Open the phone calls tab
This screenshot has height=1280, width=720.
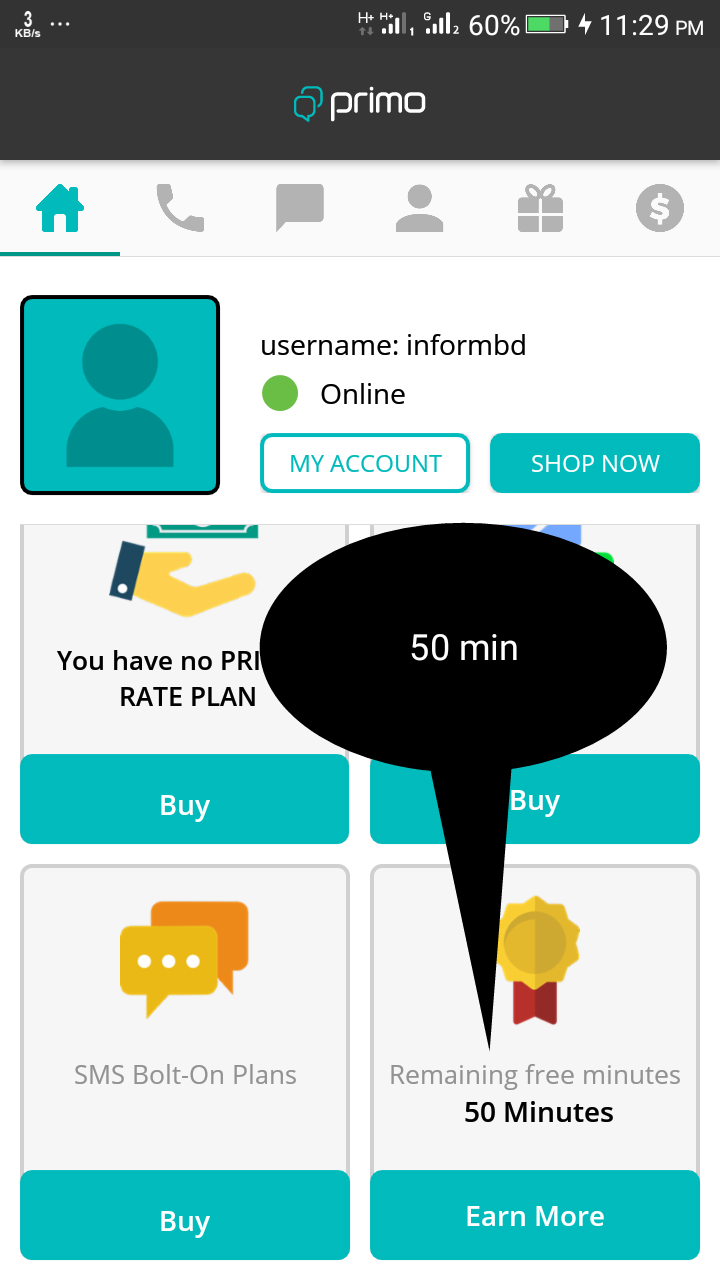pos(180,209)
